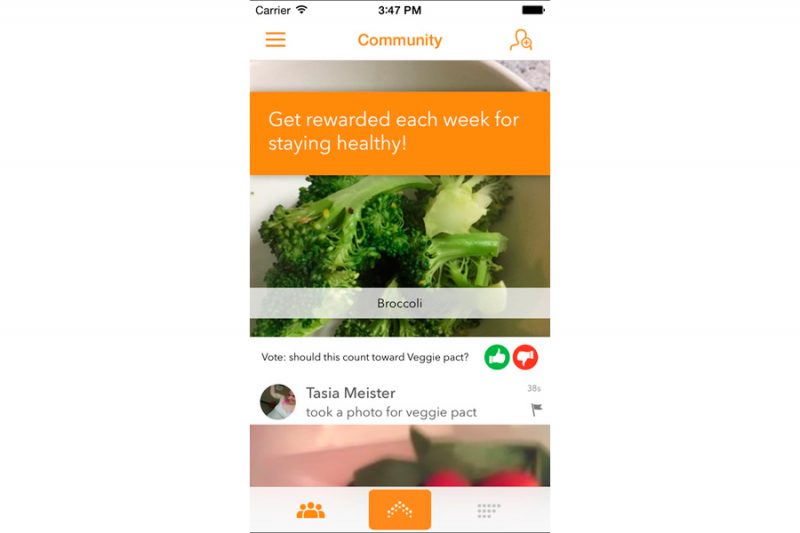Select the middle pyramid tab
The width and height of the screenshot is (800, 533).
400,510
